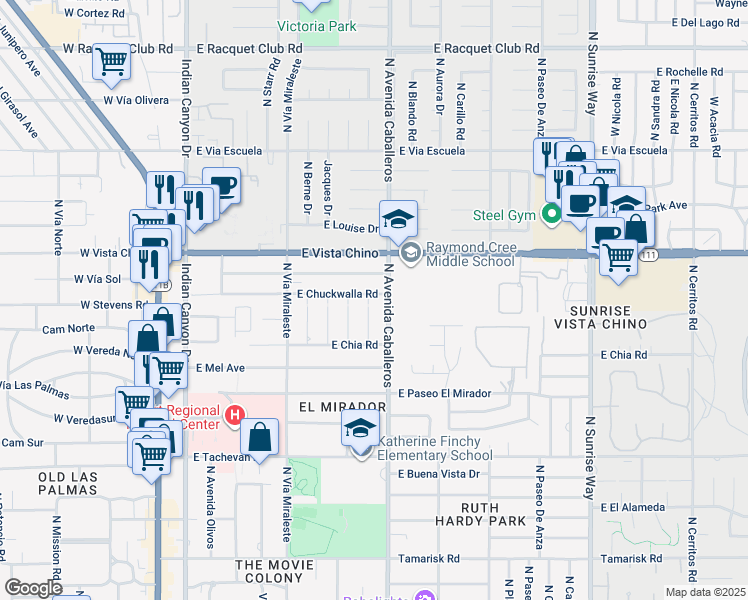Select the shopping bag marker near E Tachevah
The image size is (748, 600).
[259, 437]
